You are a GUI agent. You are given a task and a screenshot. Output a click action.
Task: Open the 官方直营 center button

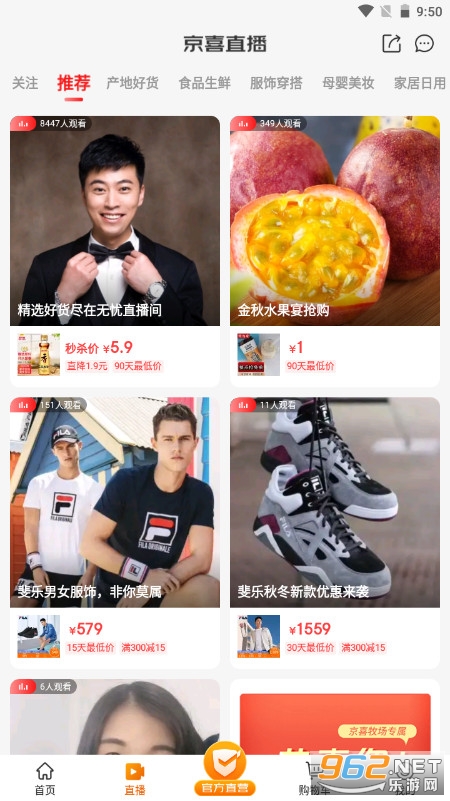click(225, 770)
